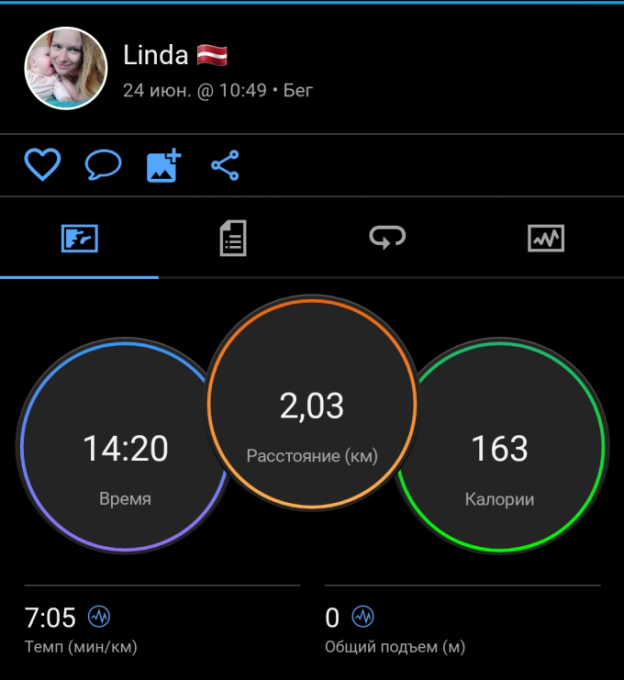Switch to the charts tab
The width and height of the screenshot is (624, 680).
(x=545, y=239)
